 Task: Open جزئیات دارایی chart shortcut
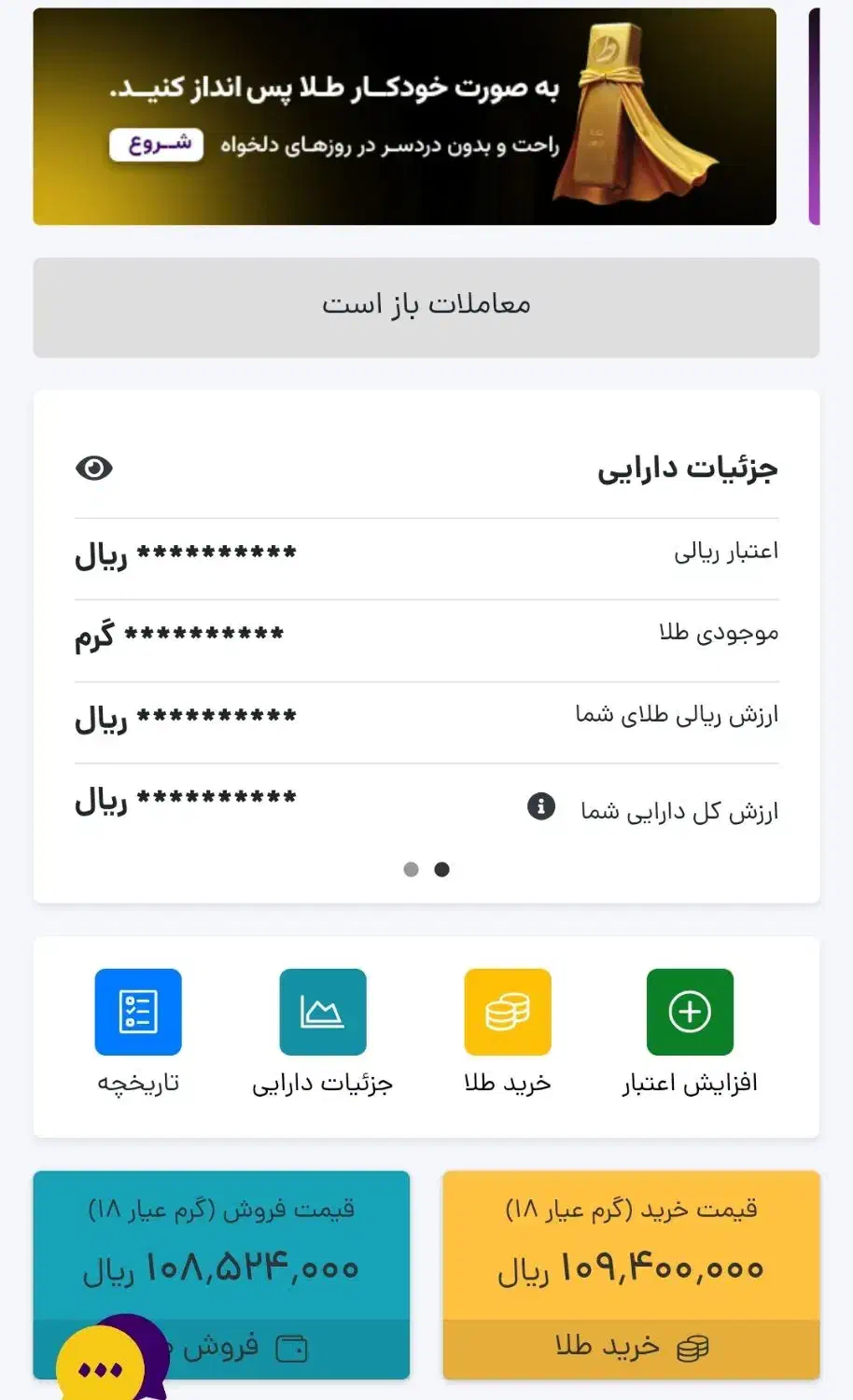coord(323,1012)
